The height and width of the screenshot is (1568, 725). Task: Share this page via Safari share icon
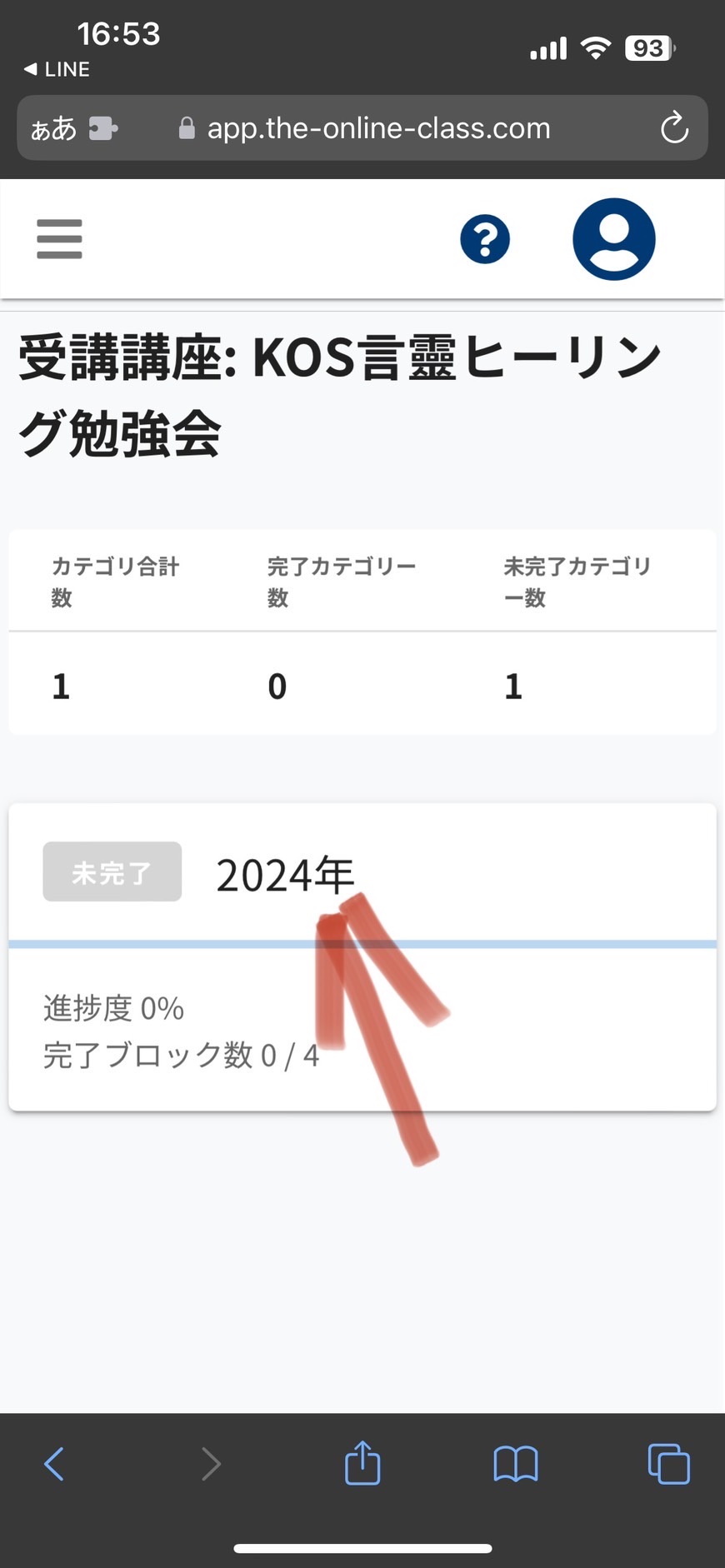click(362, 1462)
